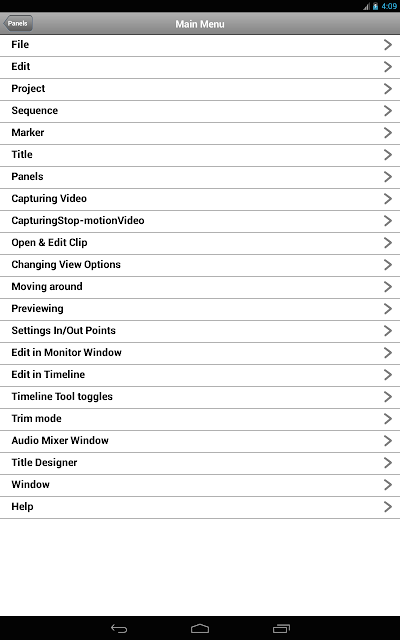
Task: Select Changing View Options
Action: [x=200, y=266]
